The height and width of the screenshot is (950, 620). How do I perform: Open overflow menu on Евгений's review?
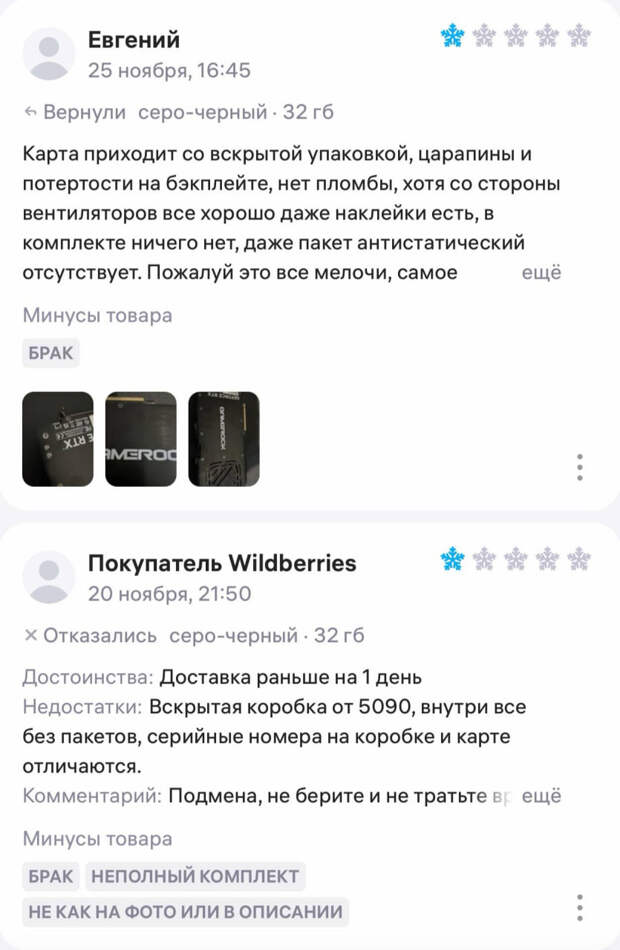(580, 467)
